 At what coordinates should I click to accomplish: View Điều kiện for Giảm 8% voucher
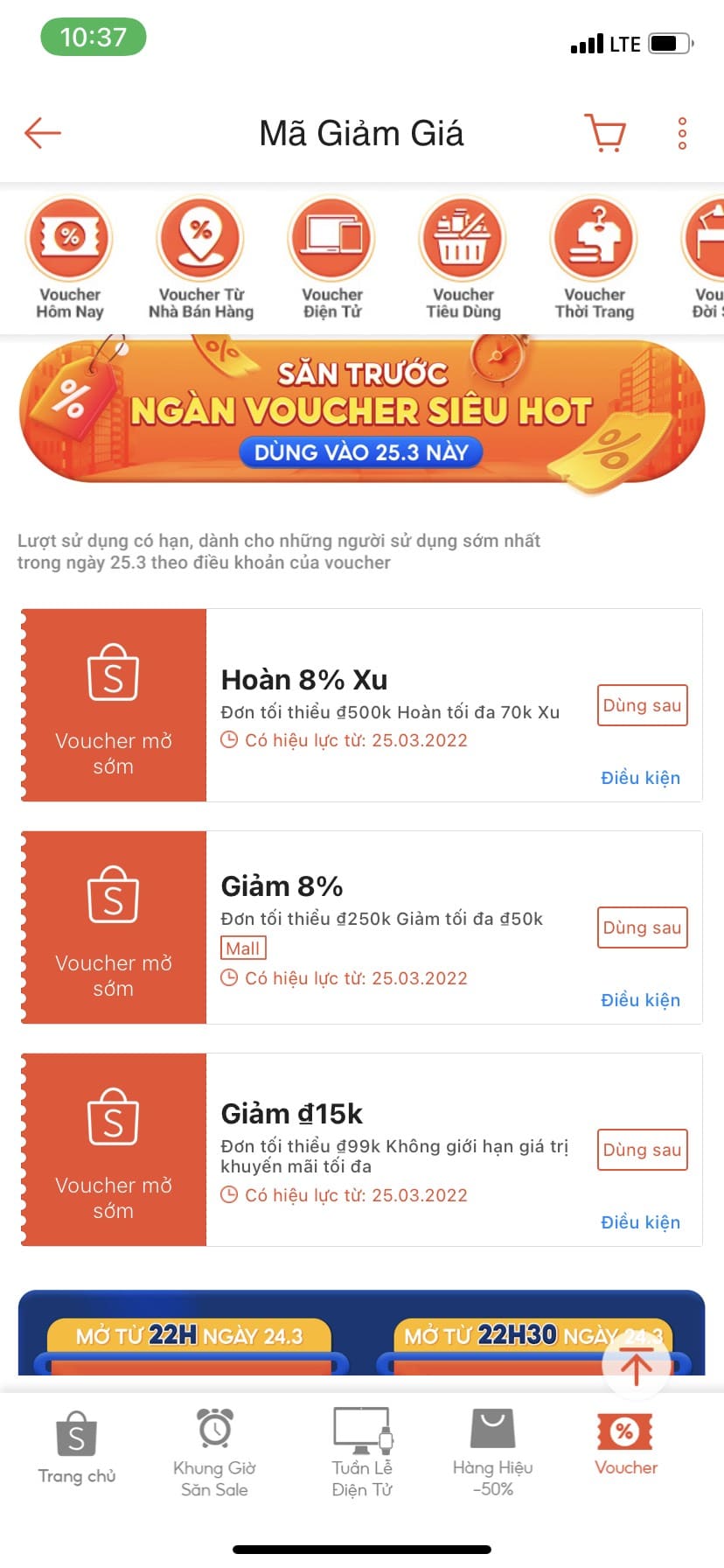(640, 1000)
